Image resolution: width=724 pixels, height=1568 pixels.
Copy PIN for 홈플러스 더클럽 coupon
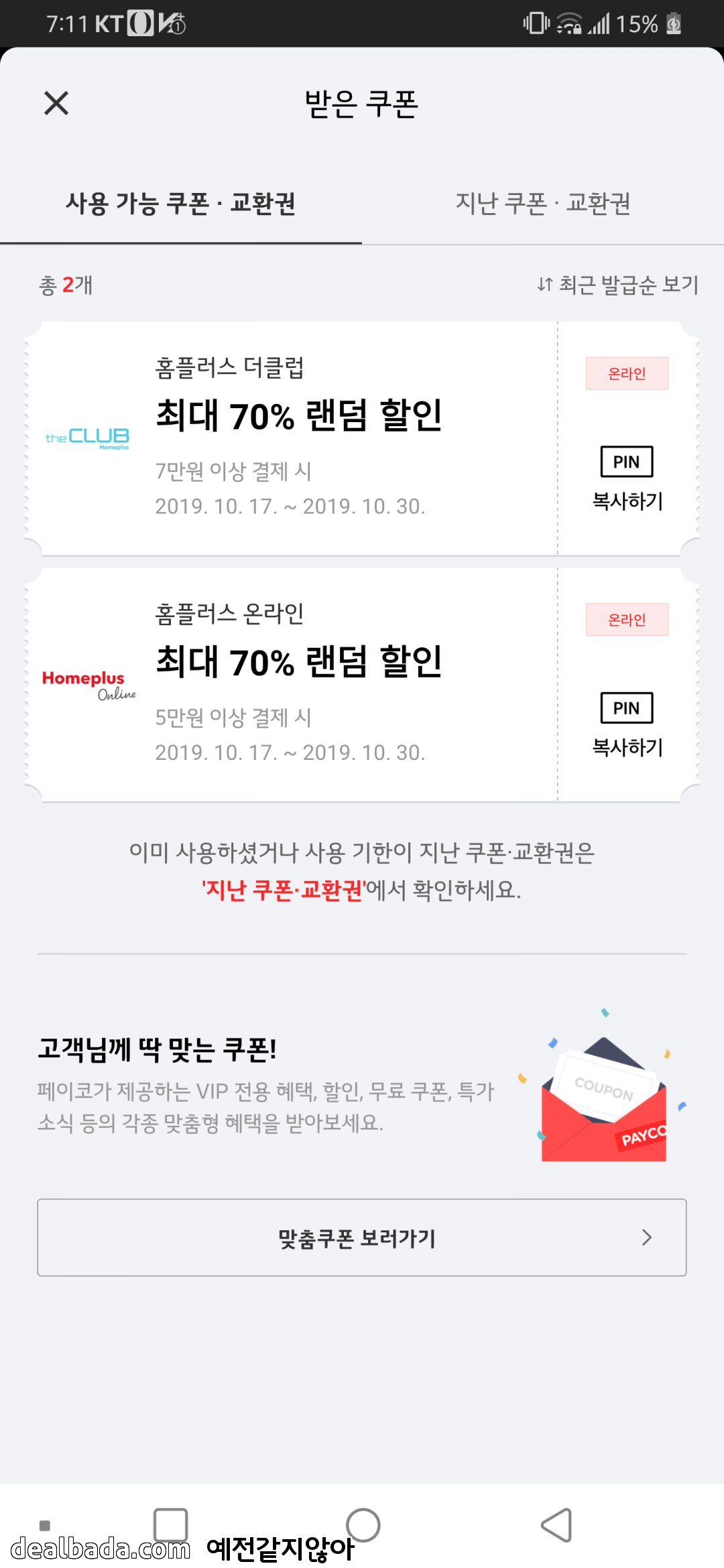pyautogui.click(x=627, y=479)
